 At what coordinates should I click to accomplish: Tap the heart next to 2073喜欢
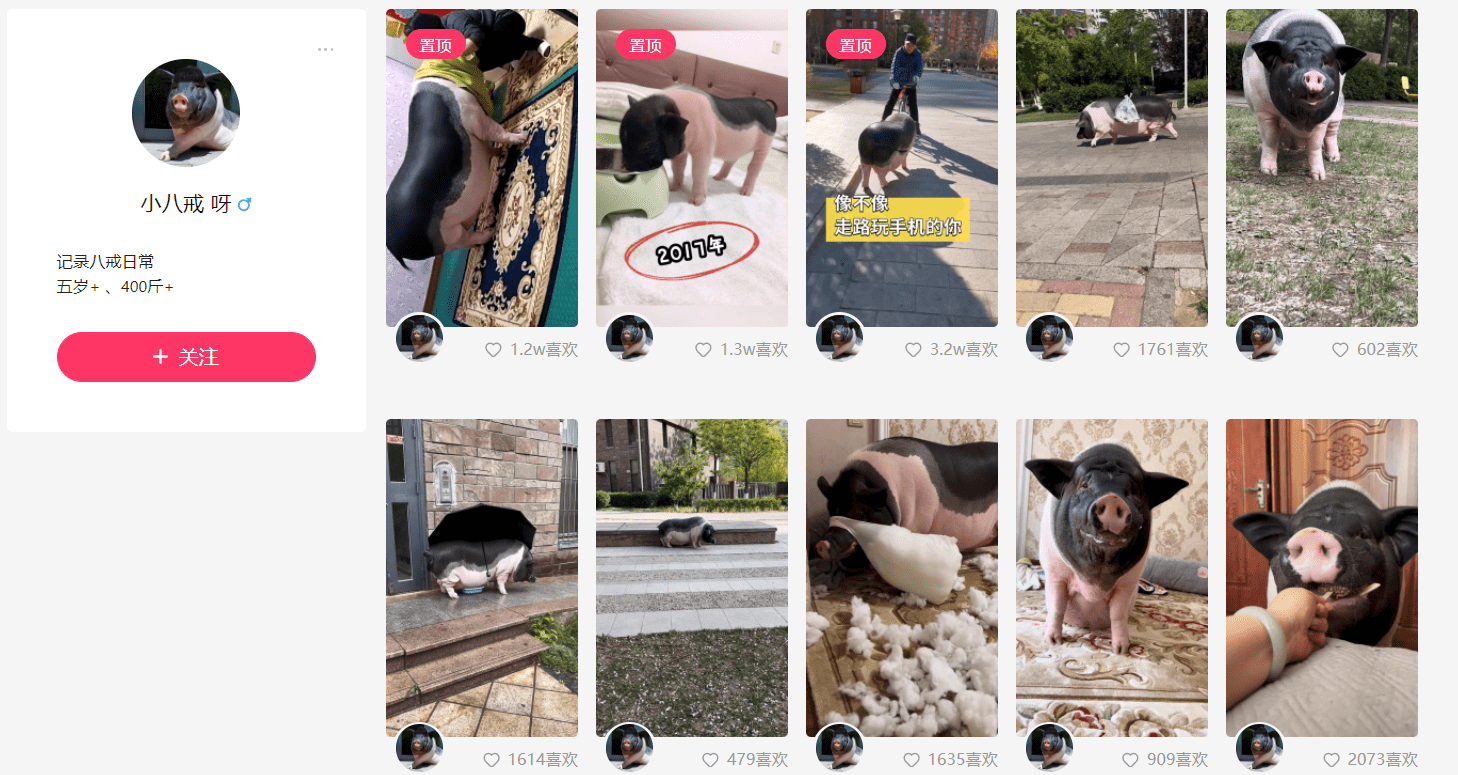pos(1331,760)
